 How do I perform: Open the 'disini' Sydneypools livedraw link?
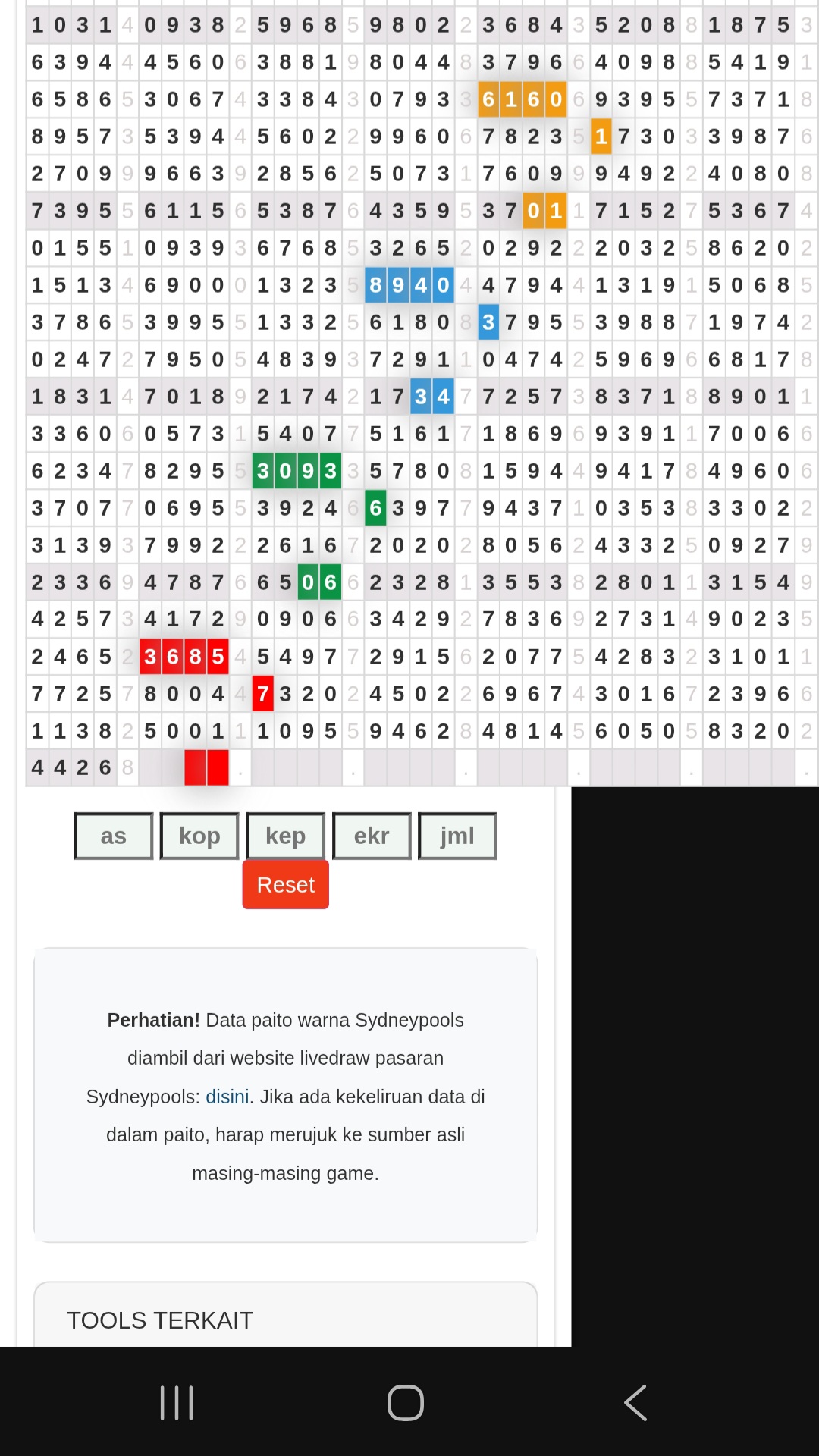pyautogui.click(x=227, y=1097)
